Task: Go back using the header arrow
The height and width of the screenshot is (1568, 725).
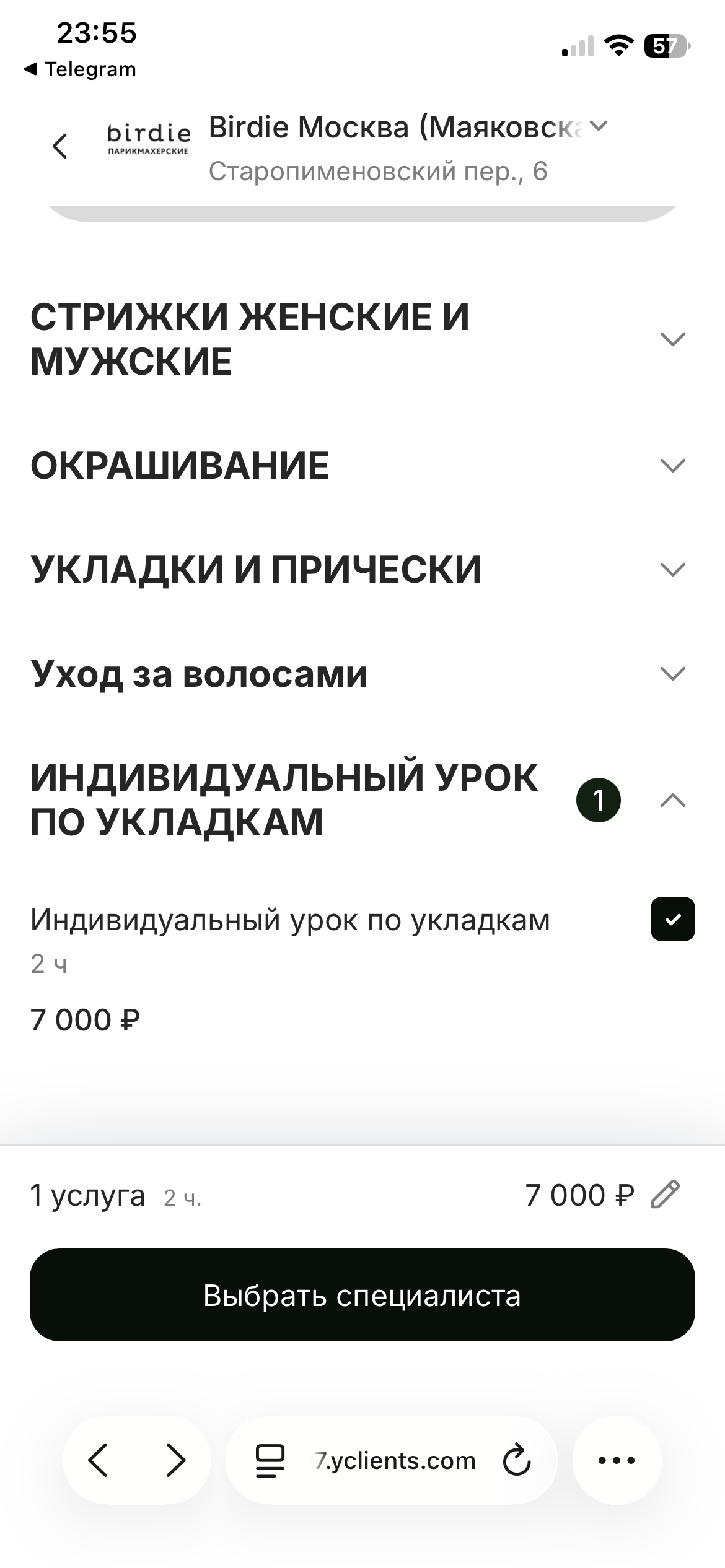Action: (x=60, y=146)
